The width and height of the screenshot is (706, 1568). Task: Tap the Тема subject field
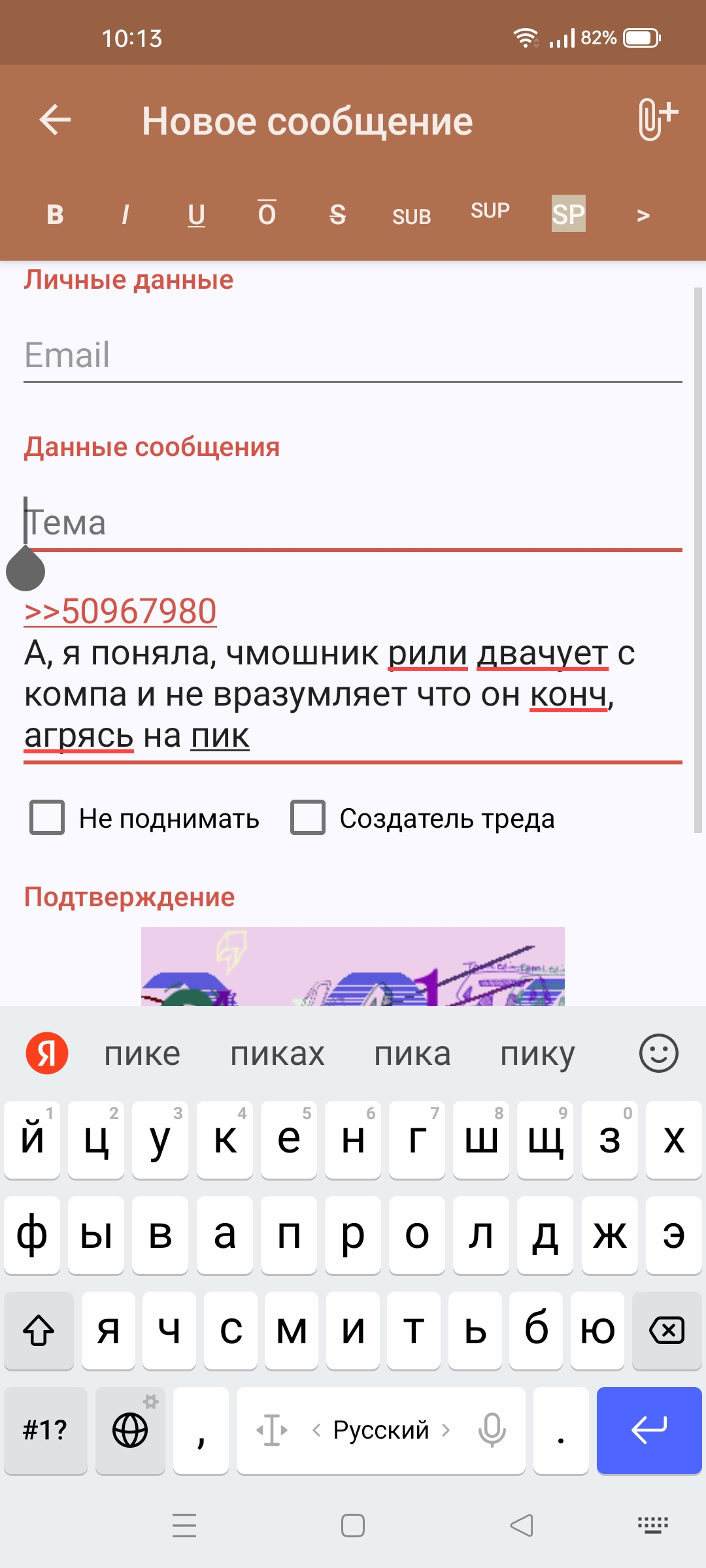tap(353, 523)
